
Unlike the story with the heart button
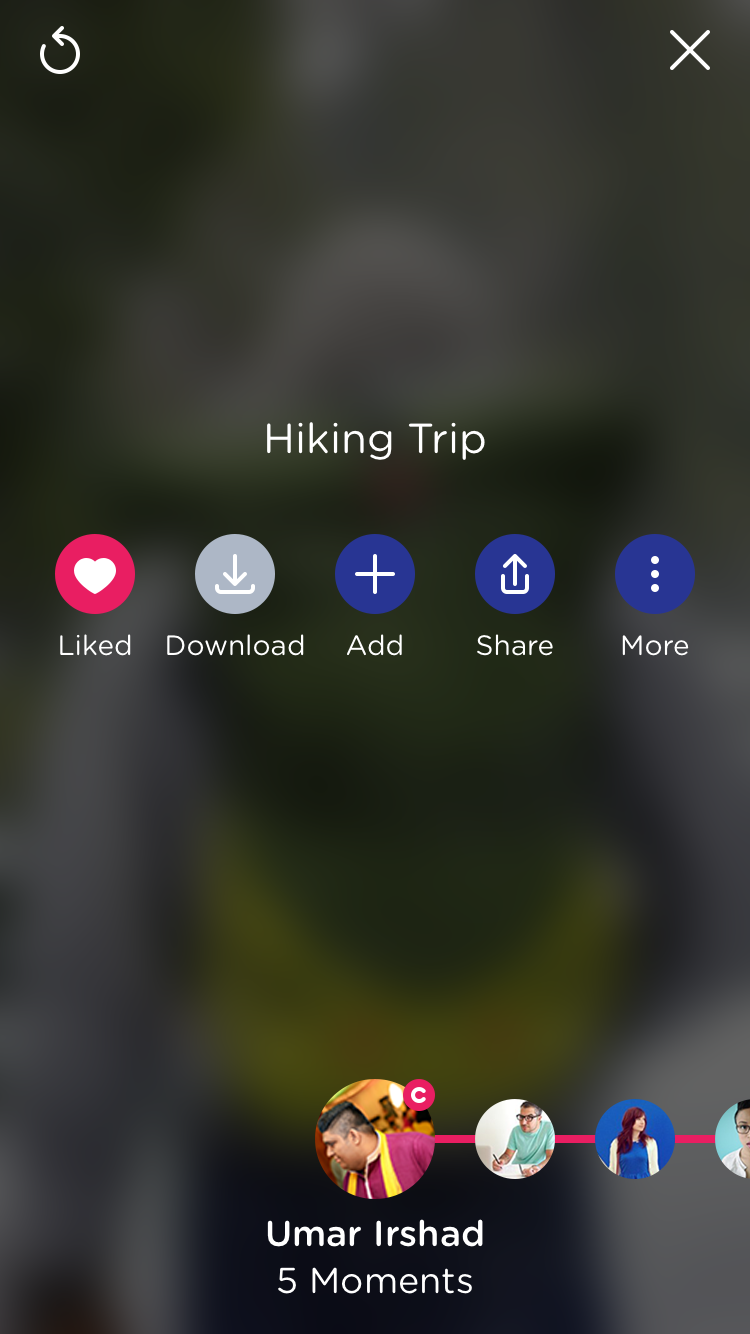(x=95, y=574)
